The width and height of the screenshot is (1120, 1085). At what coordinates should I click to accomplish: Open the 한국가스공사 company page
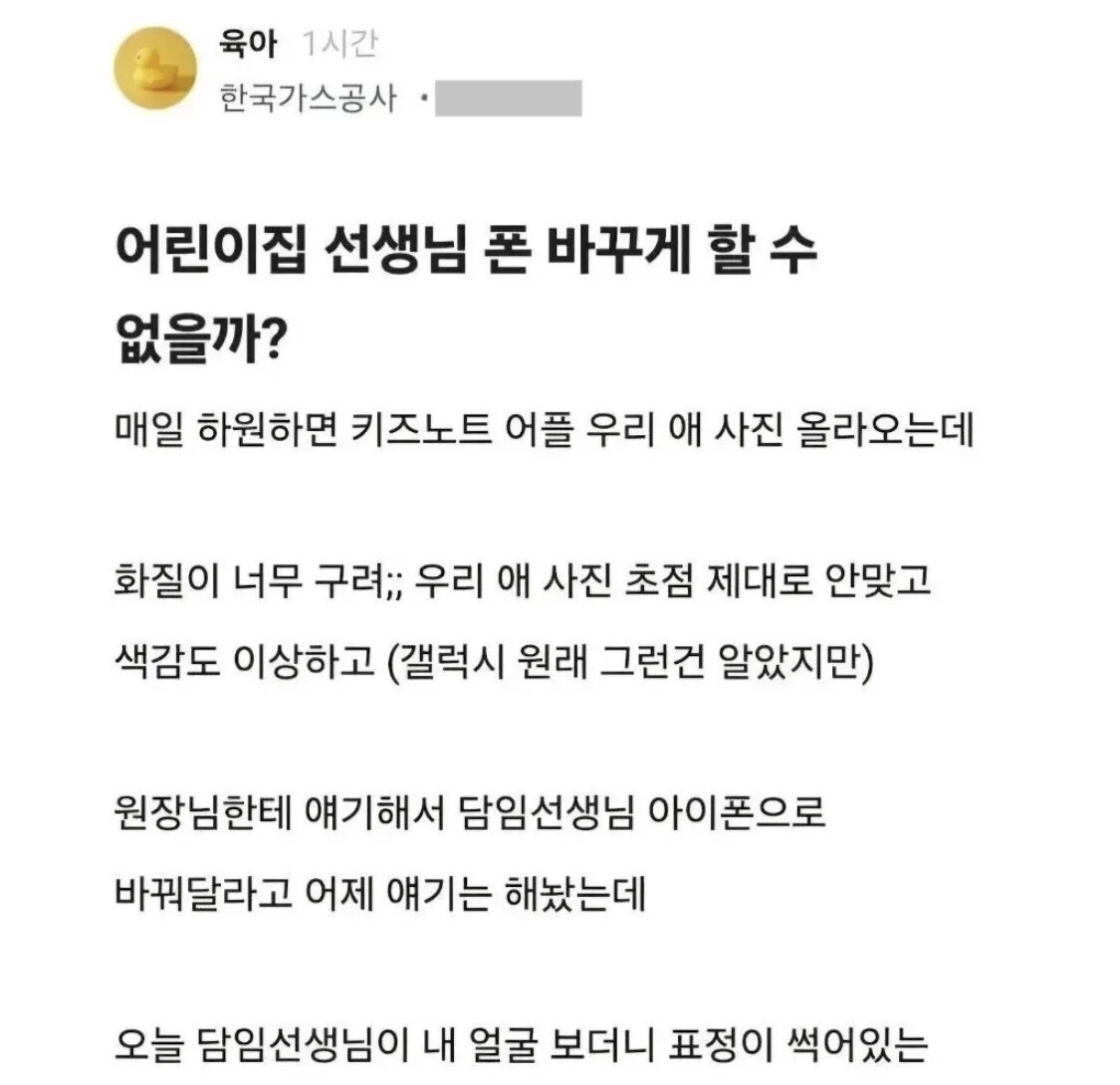pyautogui.click(x=308, y=98)
